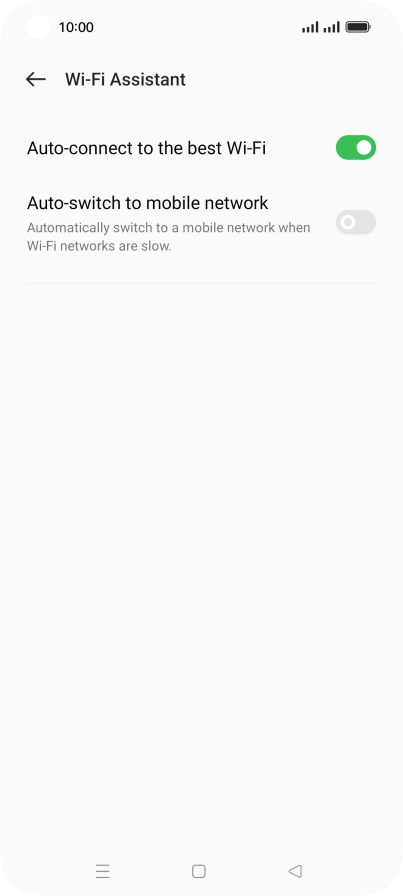Open recent apps from navigation bar
Screen dimensions: 403x896
pos(102,871)
